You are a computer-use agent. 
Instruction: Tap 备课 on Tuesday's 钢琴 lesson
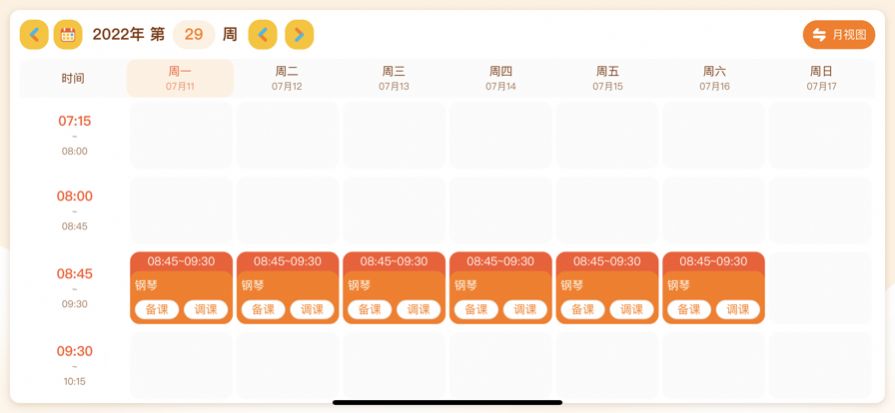263,309
